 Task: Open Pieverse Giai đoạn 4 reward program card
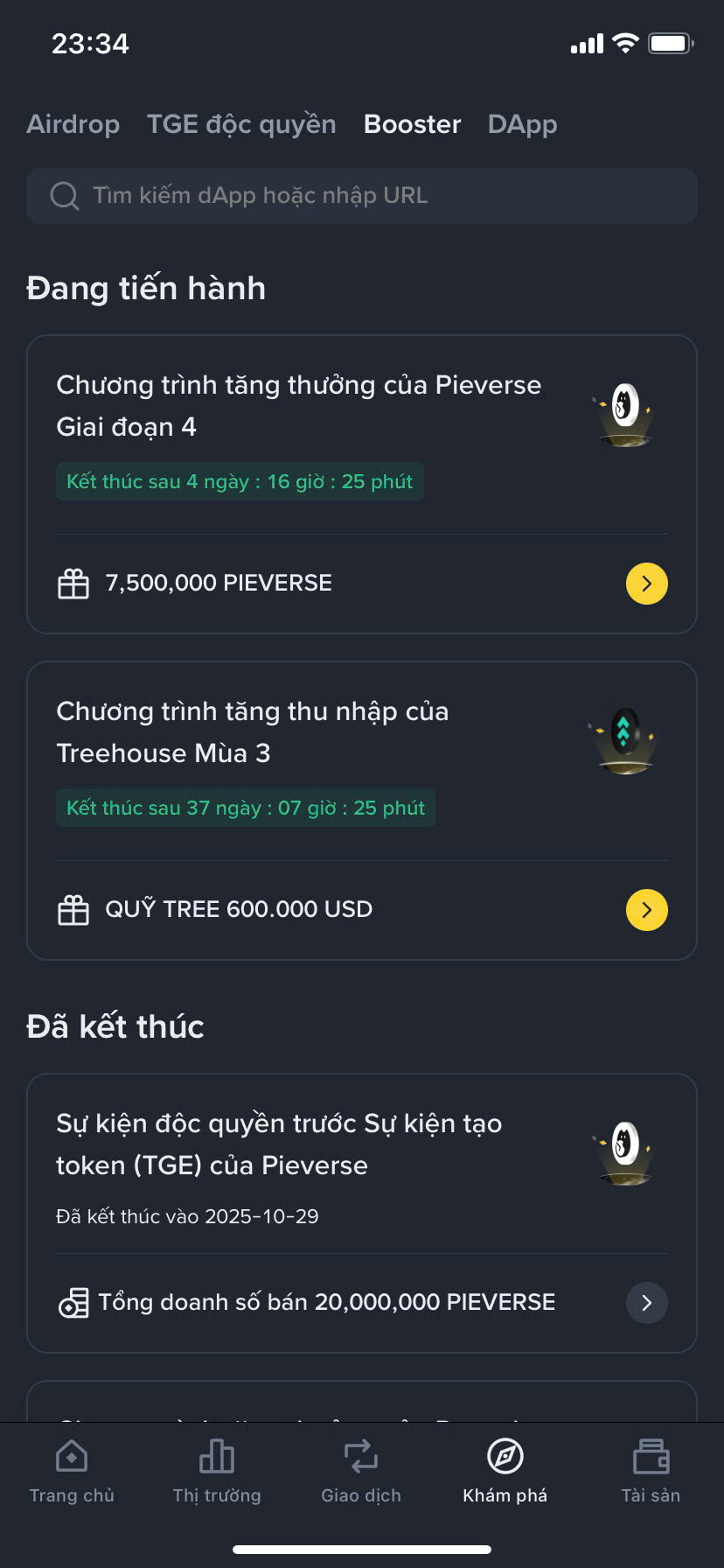(x=299, y=406)
